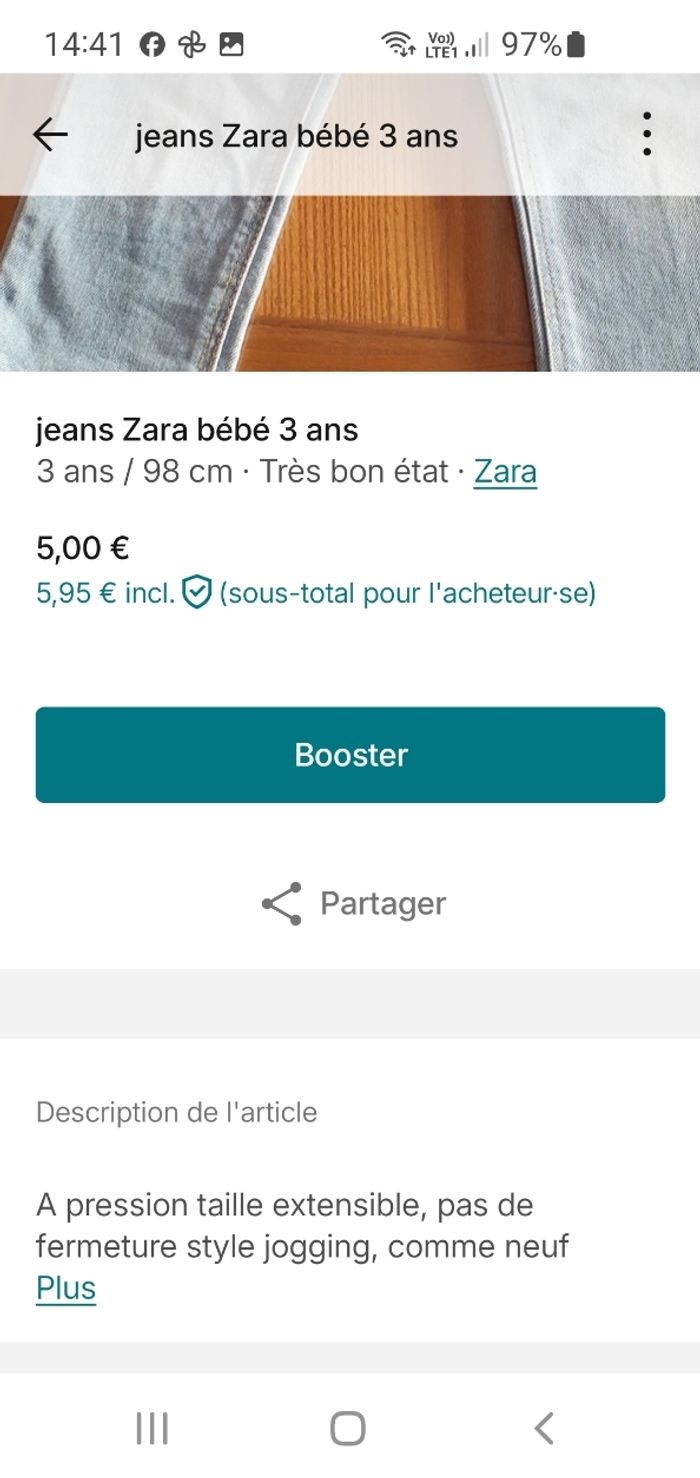This screenshot has height=1478, width=700.
Task: Tap the Booster button
Action: 350,755
